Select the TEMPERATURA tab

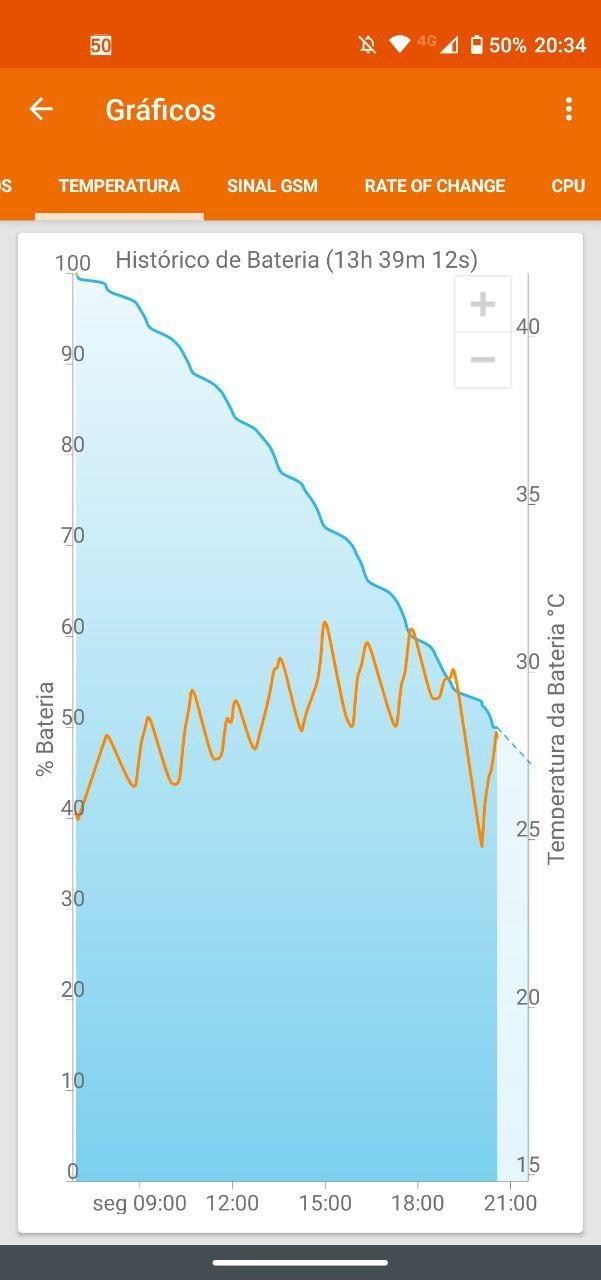pyautogui.click(x=119, y=186)
